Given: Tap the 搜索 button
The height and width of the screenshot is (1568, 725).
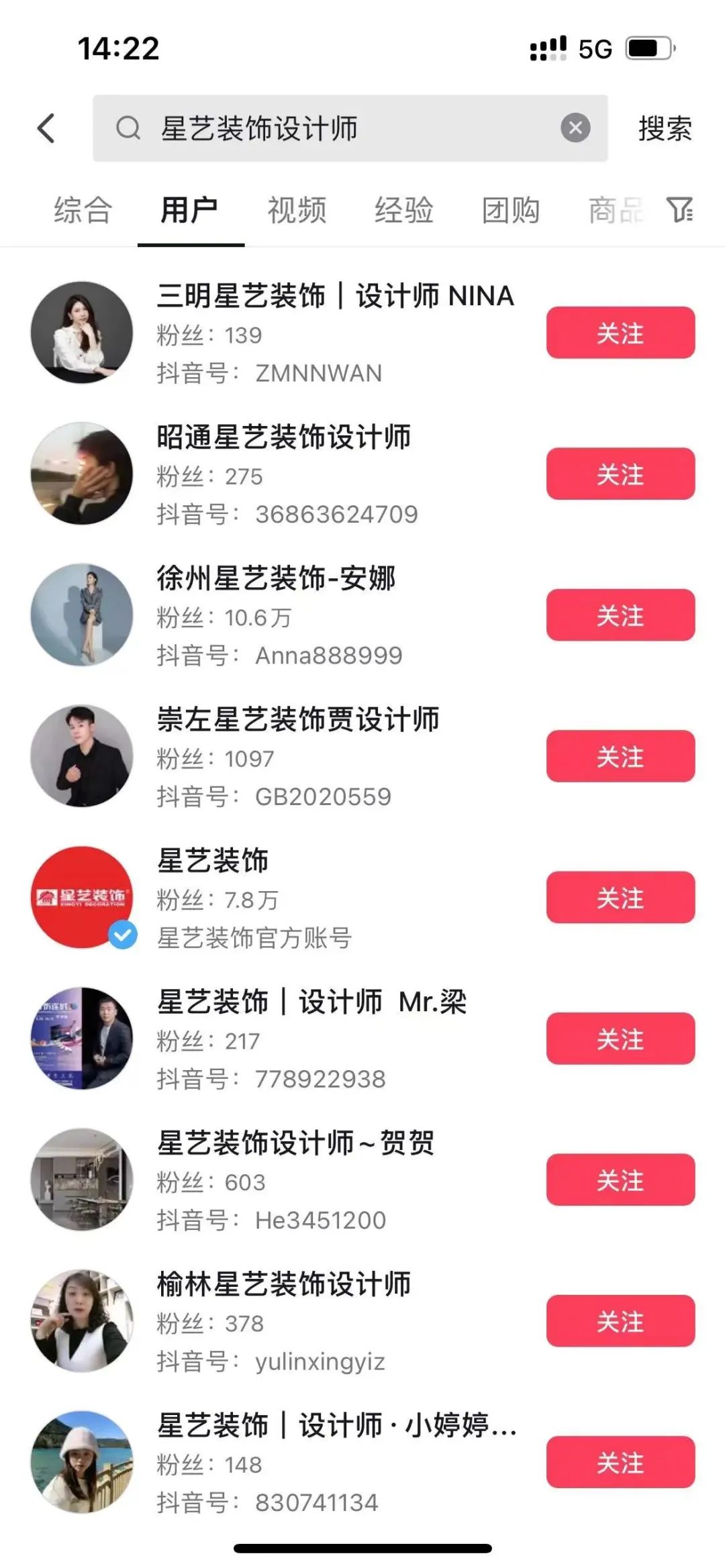Looking at the screenshot, I should click(665, 128).
